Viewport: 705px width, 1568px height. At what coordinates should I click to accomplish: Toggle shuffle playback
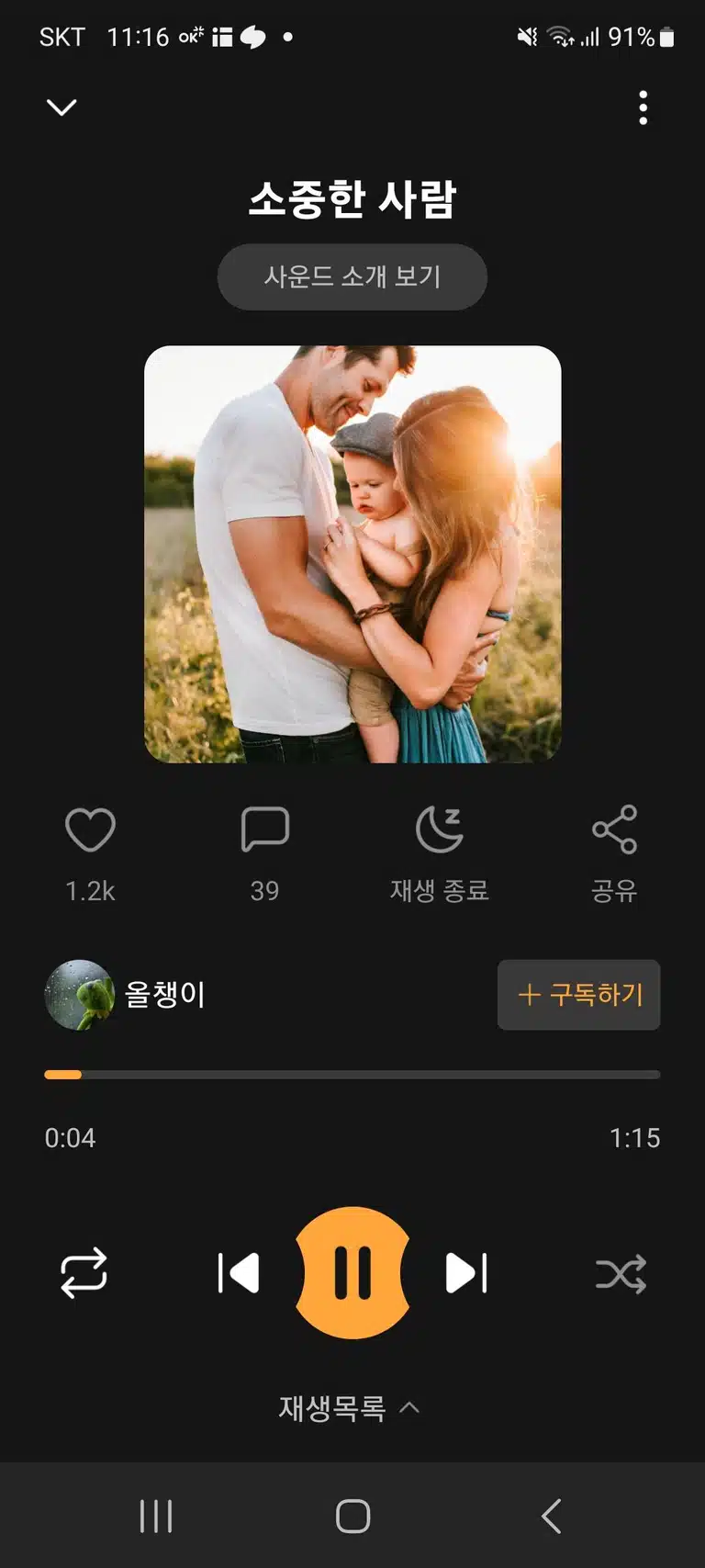point(621,1273)
